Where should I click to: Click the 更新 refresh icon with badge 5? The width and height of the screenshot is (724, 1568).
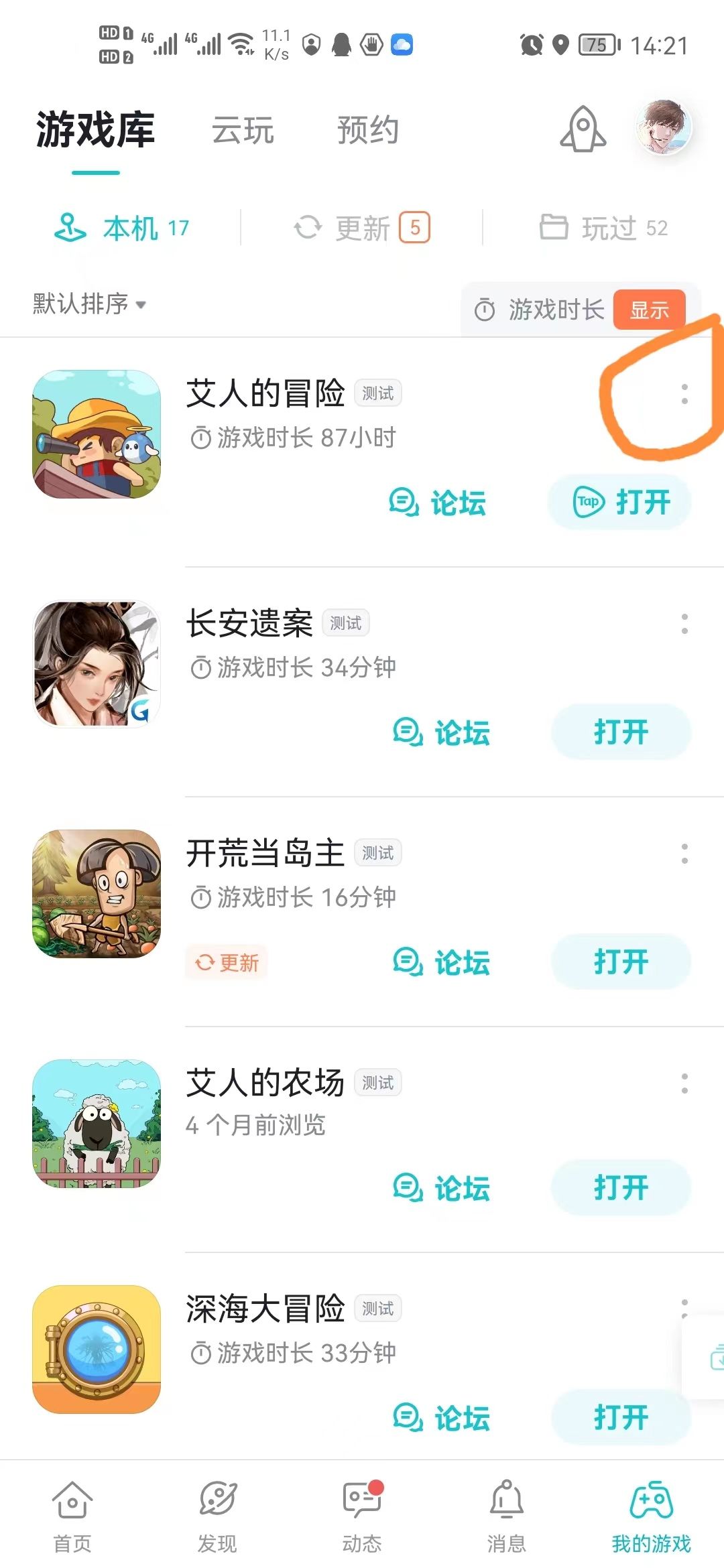pyautogui.click(x=308, y=227)
